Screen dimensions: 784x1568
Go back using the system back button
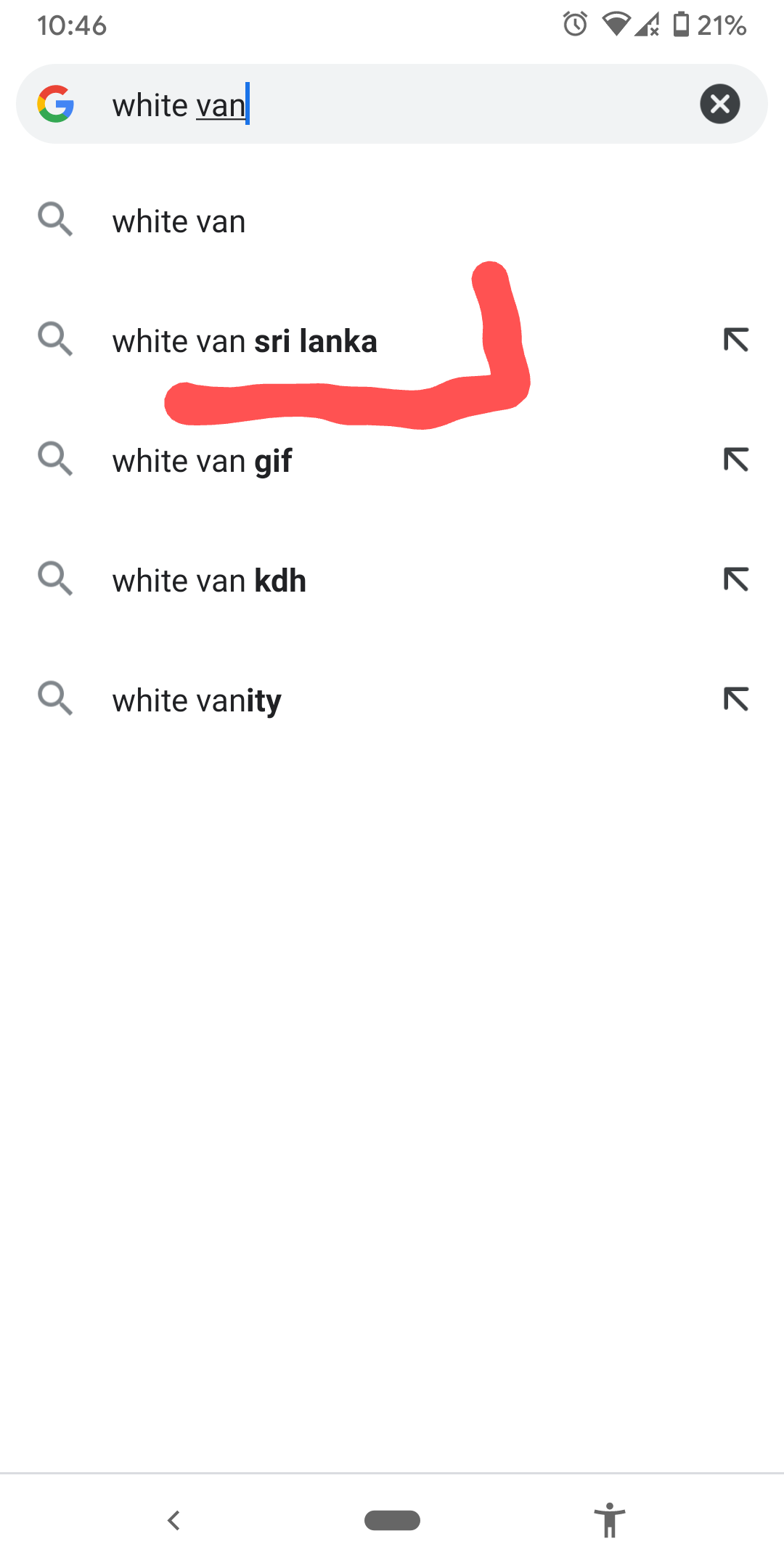pyautogui.click(x=173, y=1520)
